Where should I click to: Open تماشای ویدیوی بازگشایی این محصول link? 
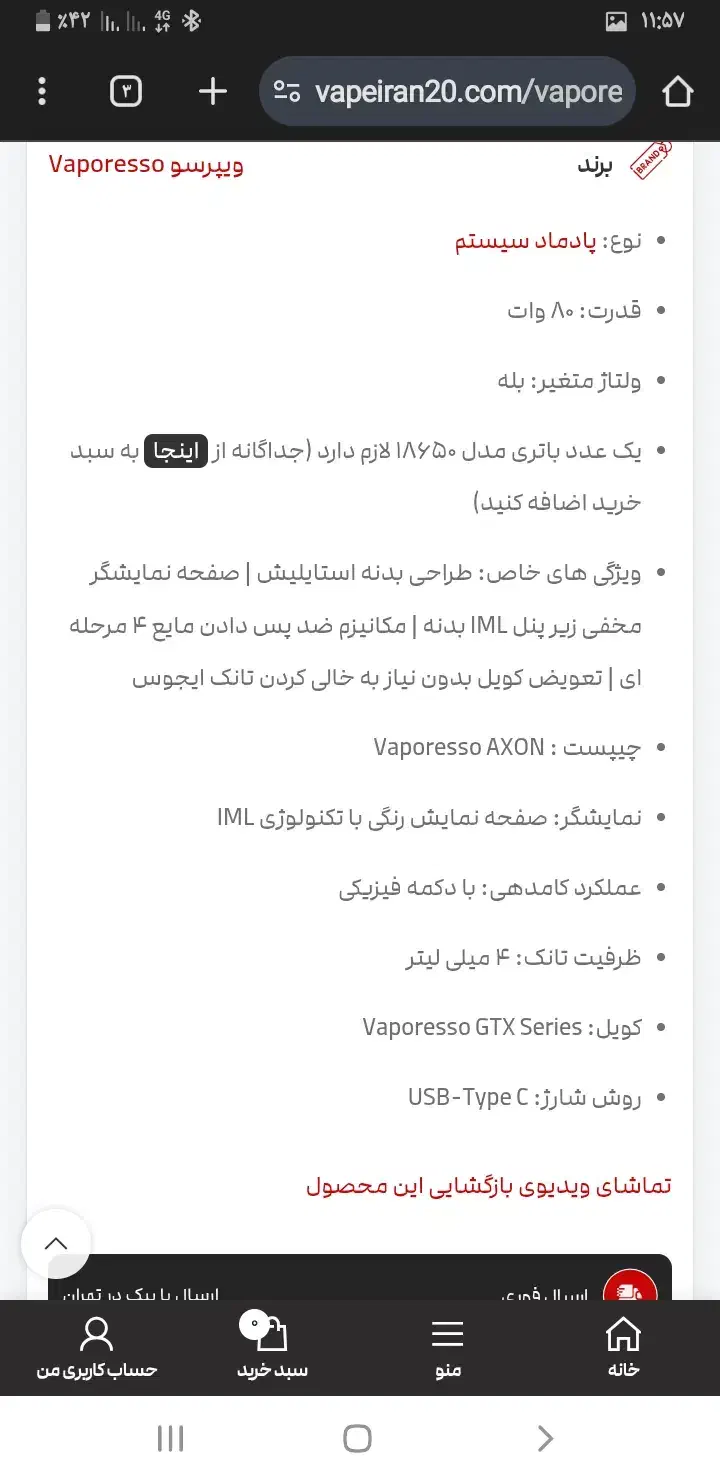[x=488, y=1186]
